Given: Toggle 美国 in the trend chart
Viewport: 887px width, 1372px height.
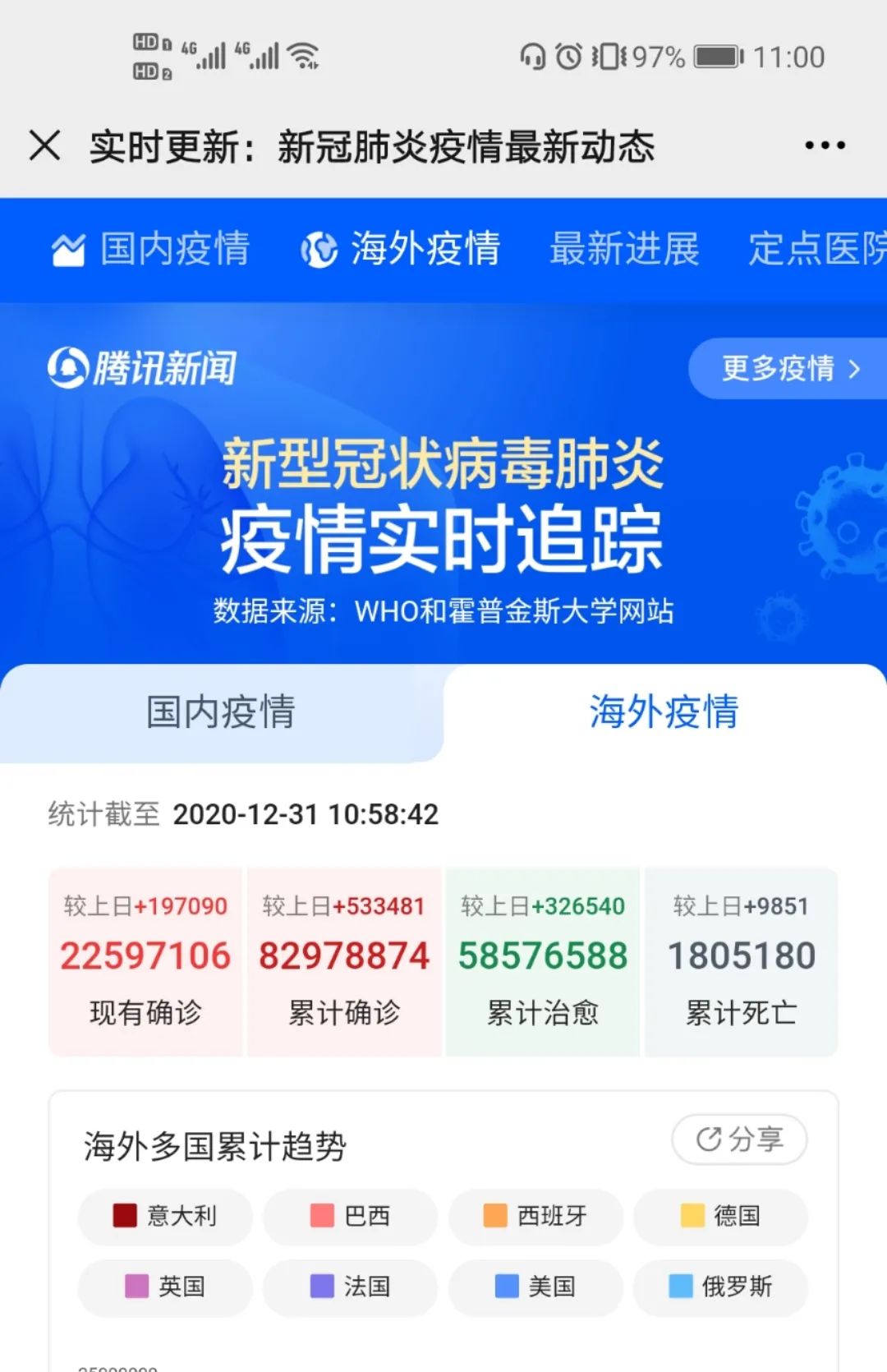Looking at the screenshot, I should (x=535, y=1287).
